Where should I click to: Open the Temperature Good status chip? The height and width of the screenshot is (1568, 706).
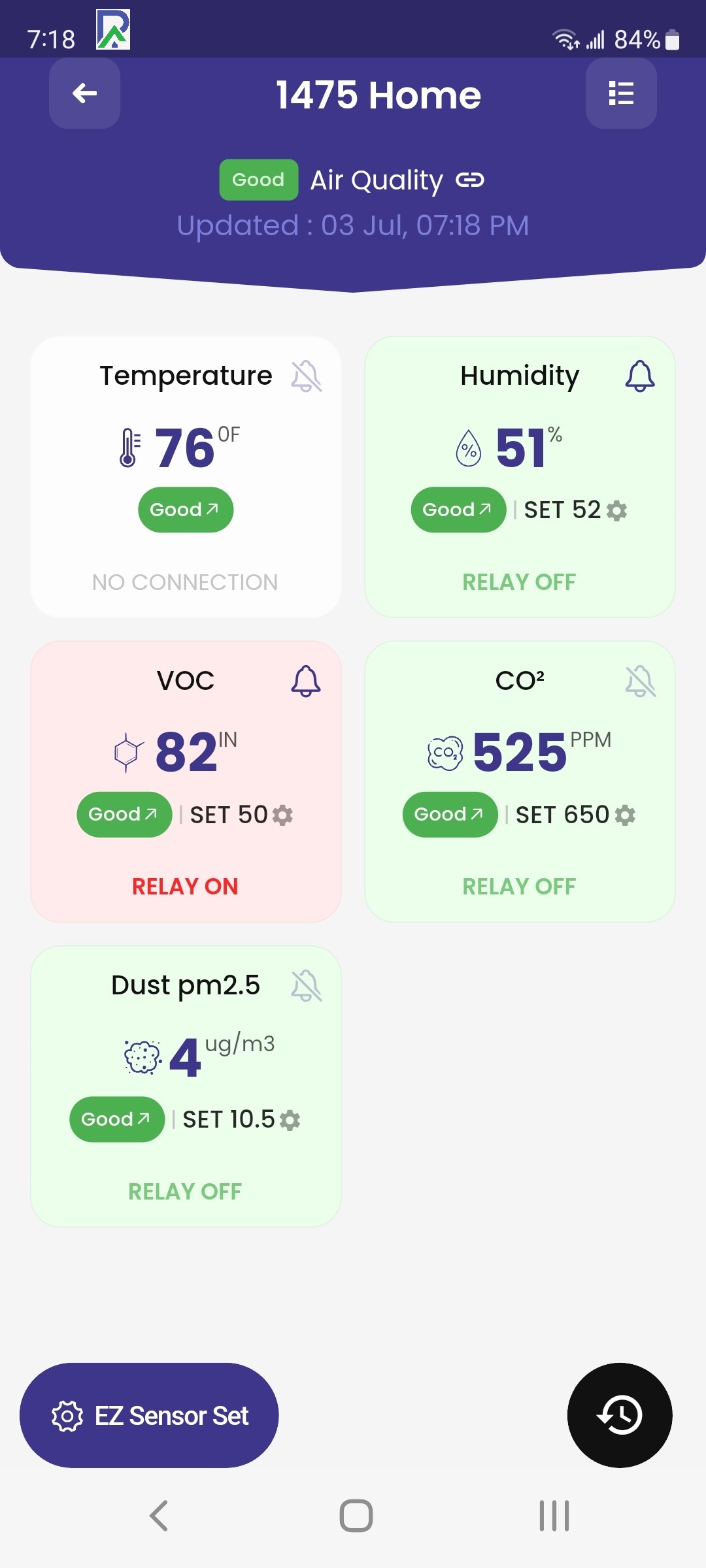pyautogui.click(x=186, y=510)
